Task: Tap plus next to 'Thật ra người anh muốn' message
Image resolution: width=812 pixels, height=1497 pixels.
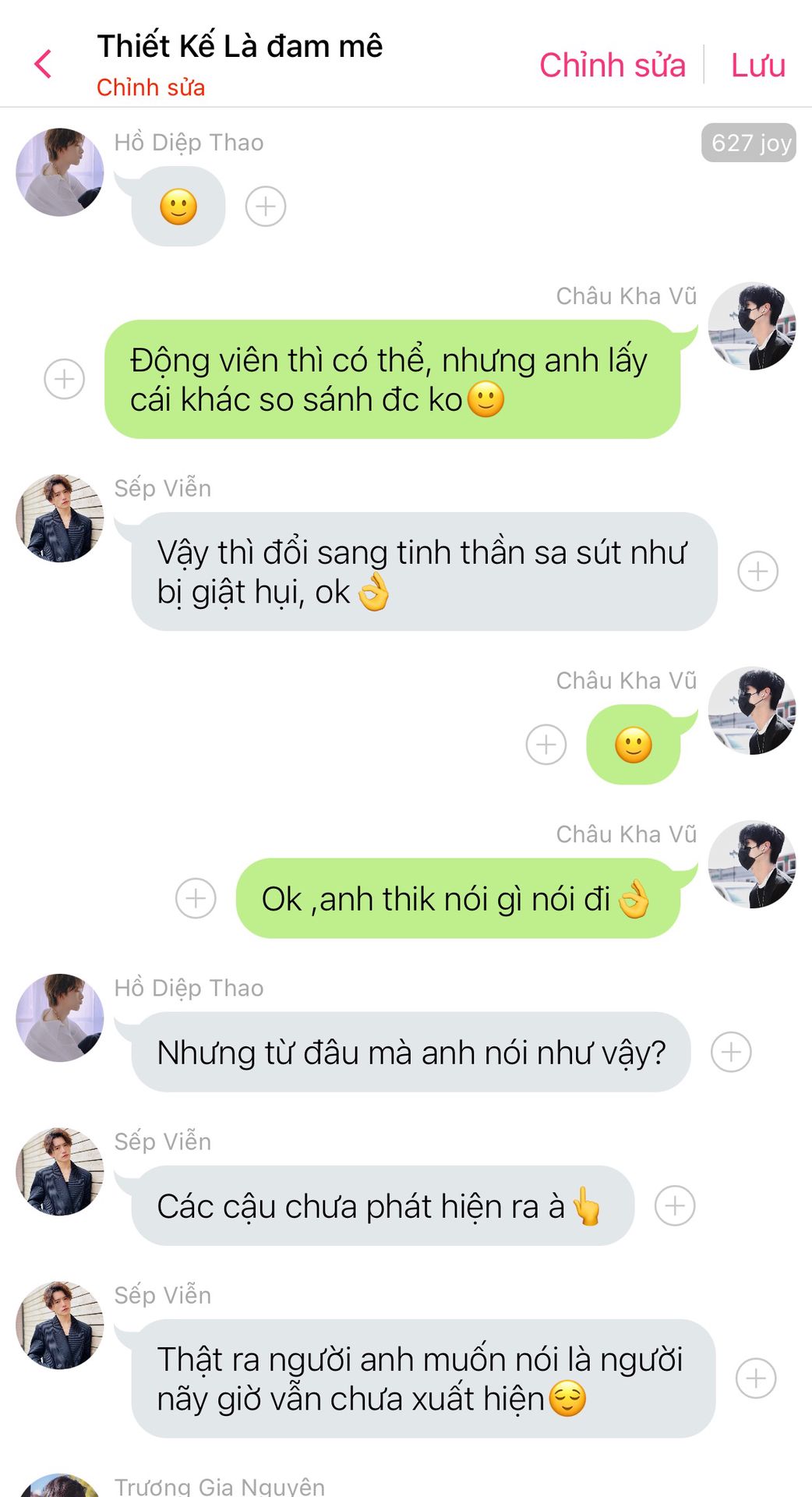Action: coord(756,1378)
